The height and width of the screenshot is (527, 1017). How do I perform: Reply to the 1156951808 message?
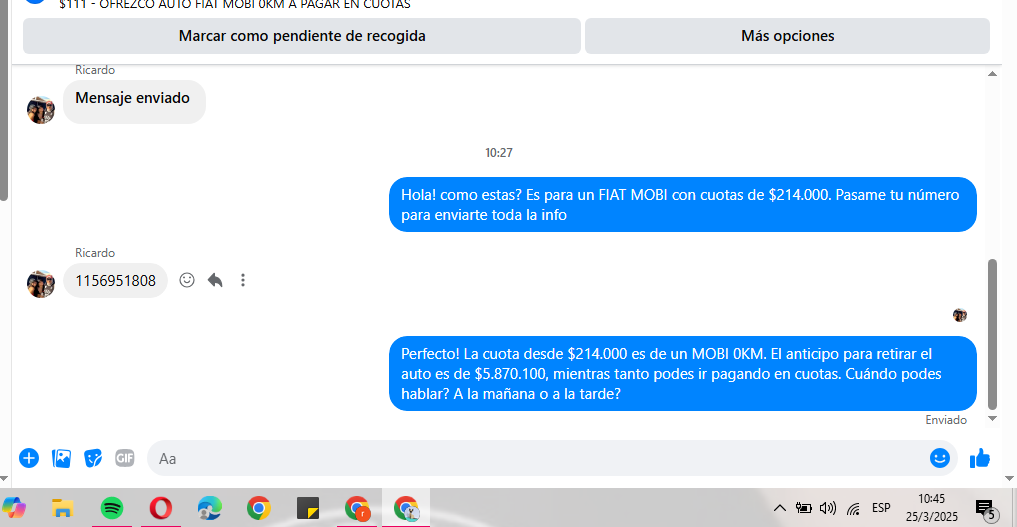215,281
